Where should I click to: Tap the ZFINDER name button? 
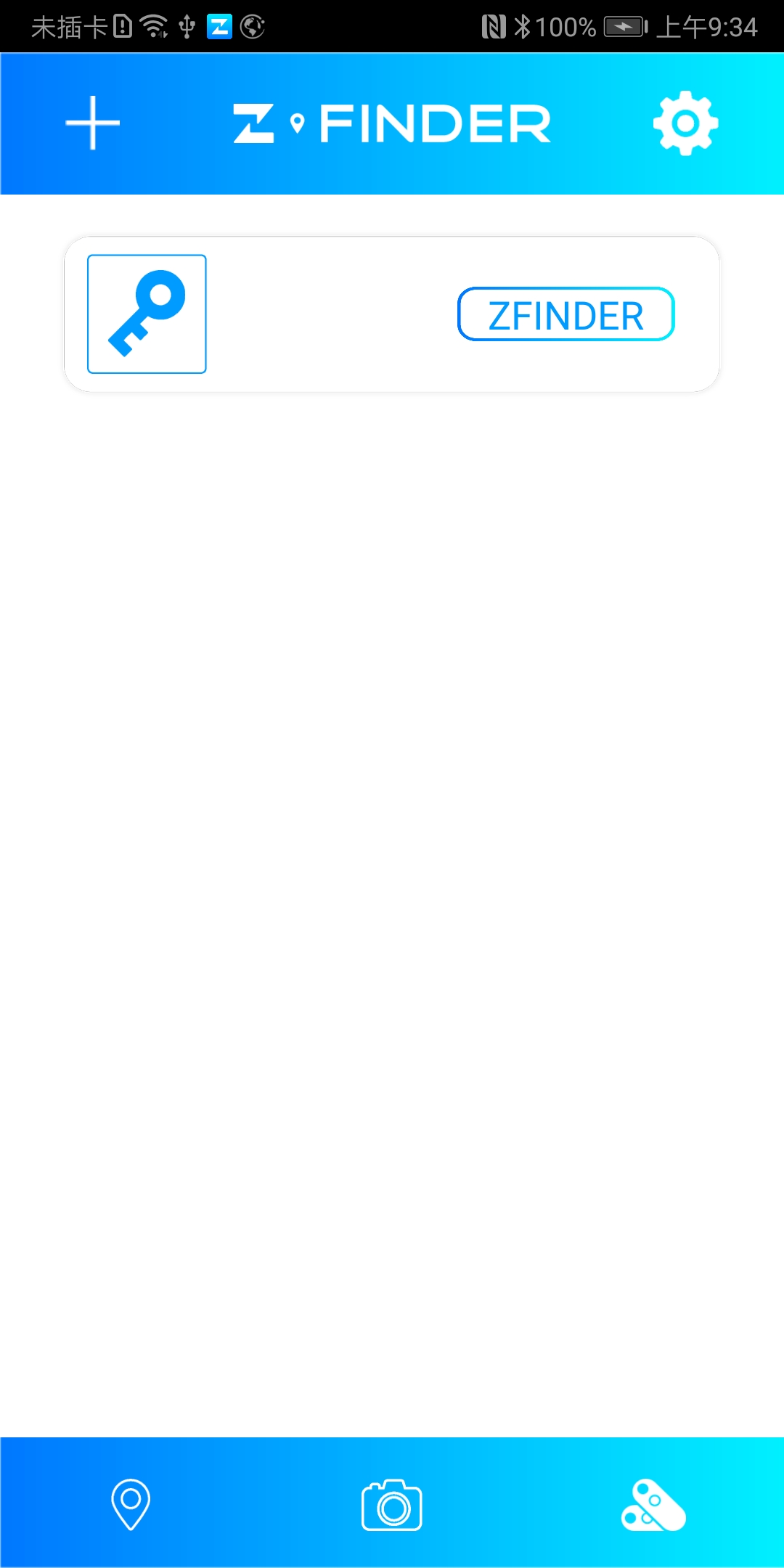pos(565,314)
